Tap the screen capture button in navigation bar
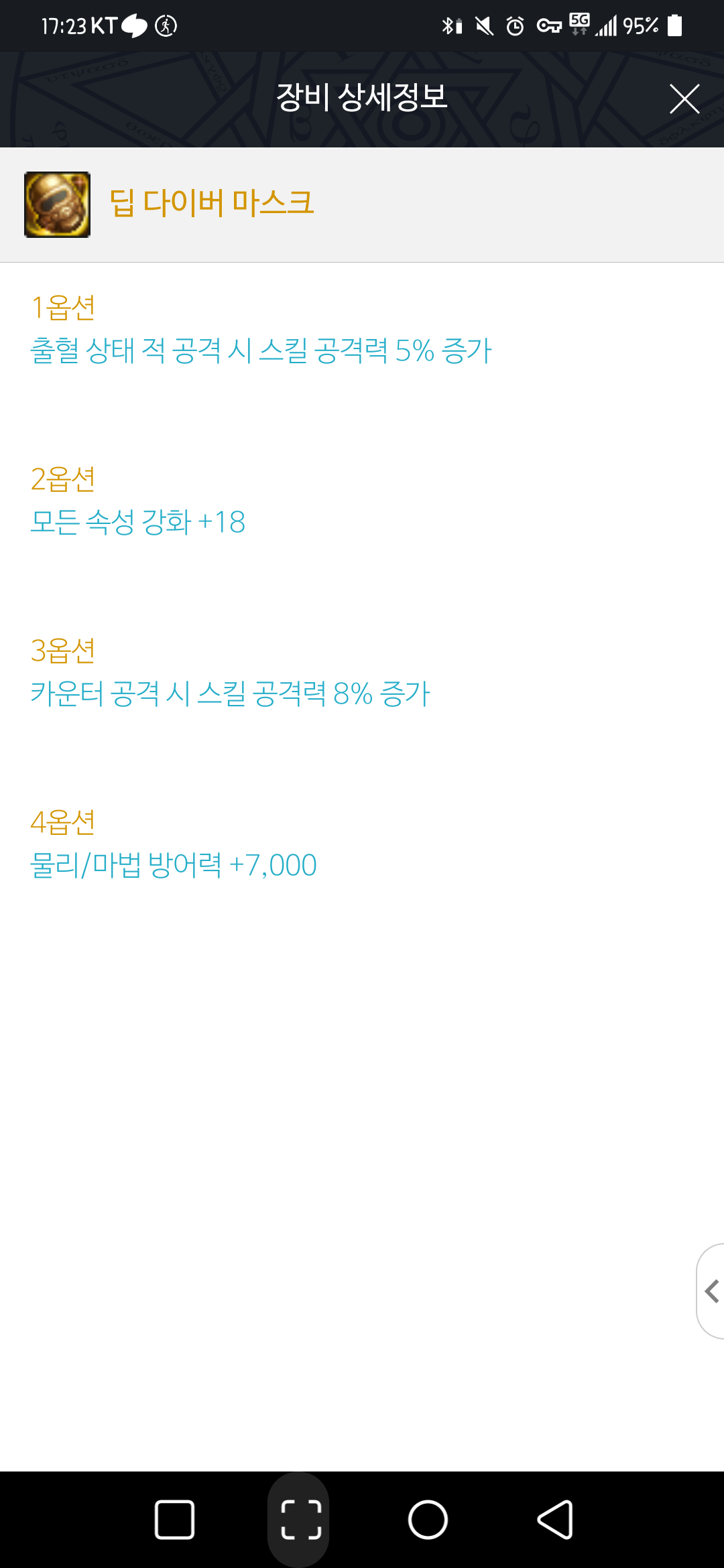The width and height of the screenshot is (724, 1568). pos(301,1520)
